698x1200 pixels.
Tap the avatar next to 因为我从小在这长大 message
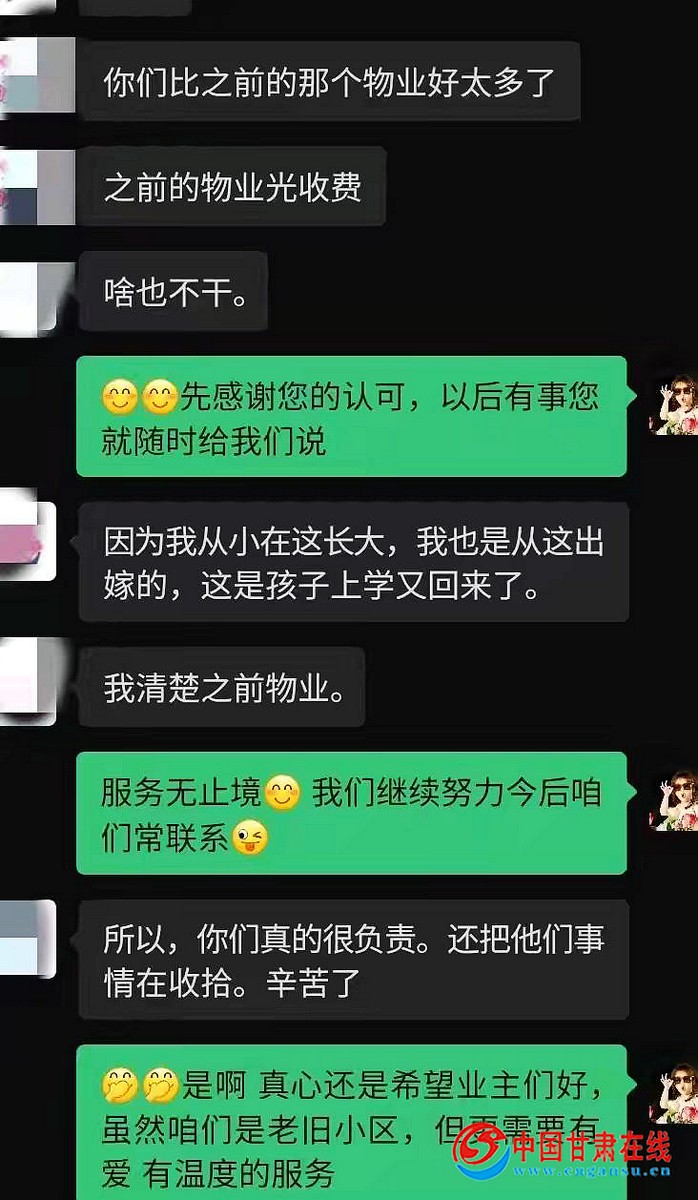(x=28, y=541)
